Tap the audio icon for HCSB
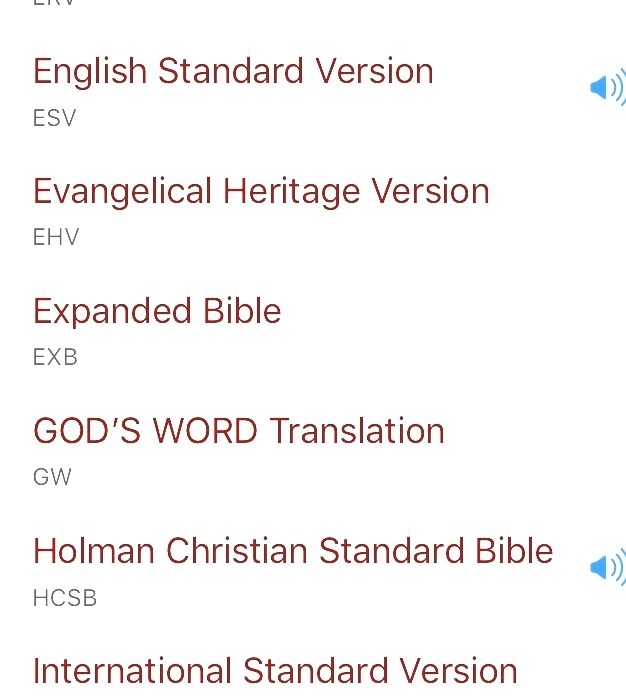626x699 pixels. 606,568
